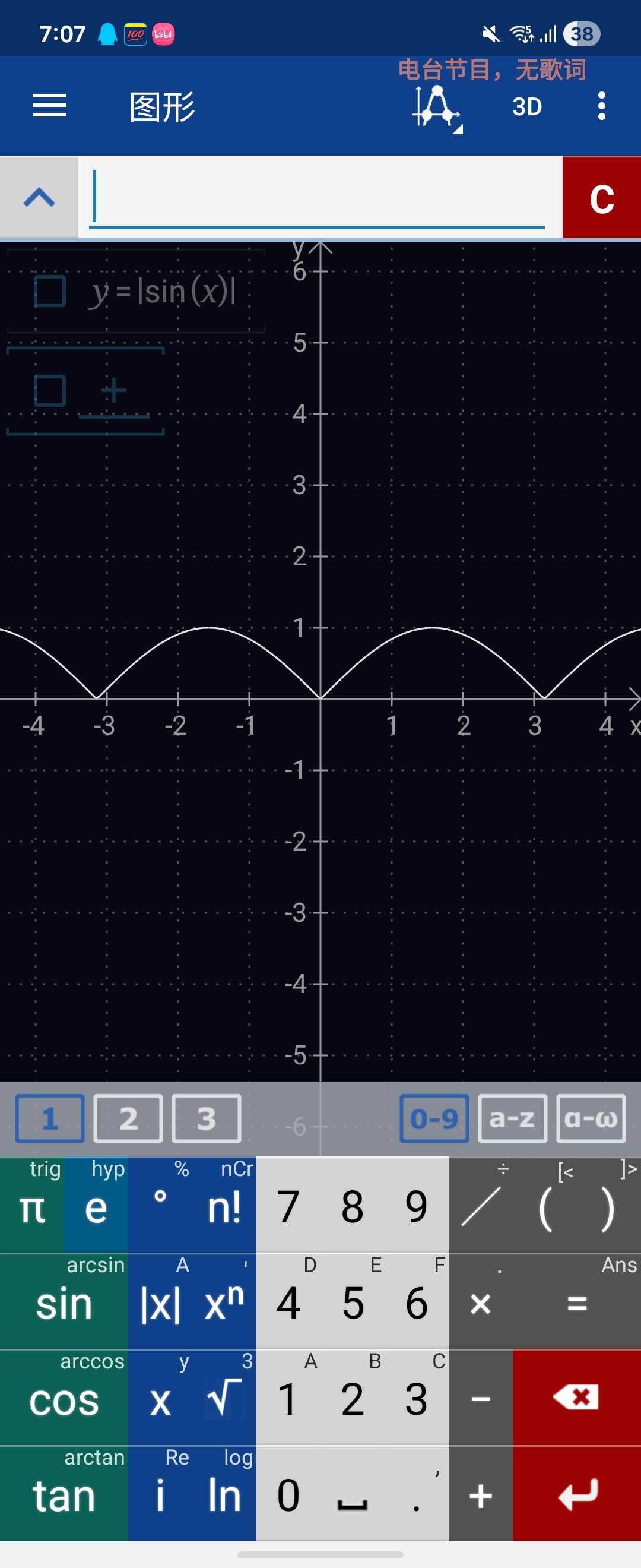The image size is (641, 1568).
Task: Switch to the a-z letter keyboard
Action: click(512, 1119)
